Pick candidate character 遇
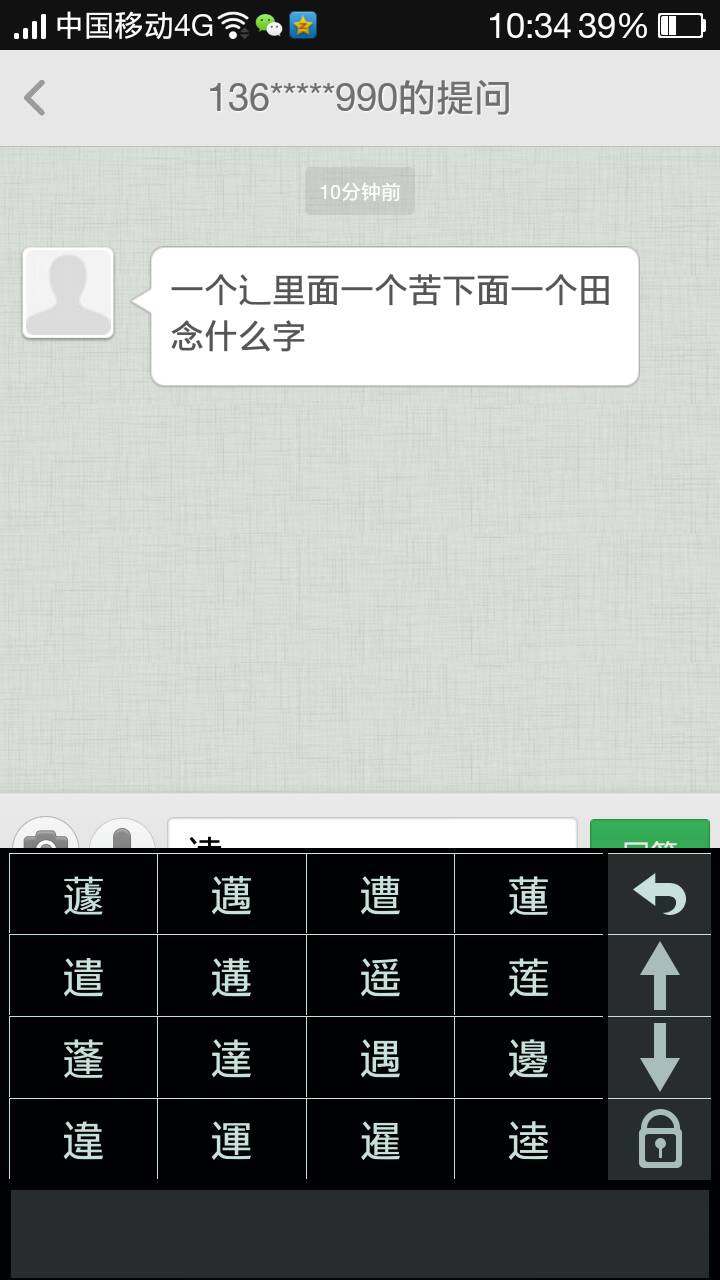 click(x=380, y=1059)
